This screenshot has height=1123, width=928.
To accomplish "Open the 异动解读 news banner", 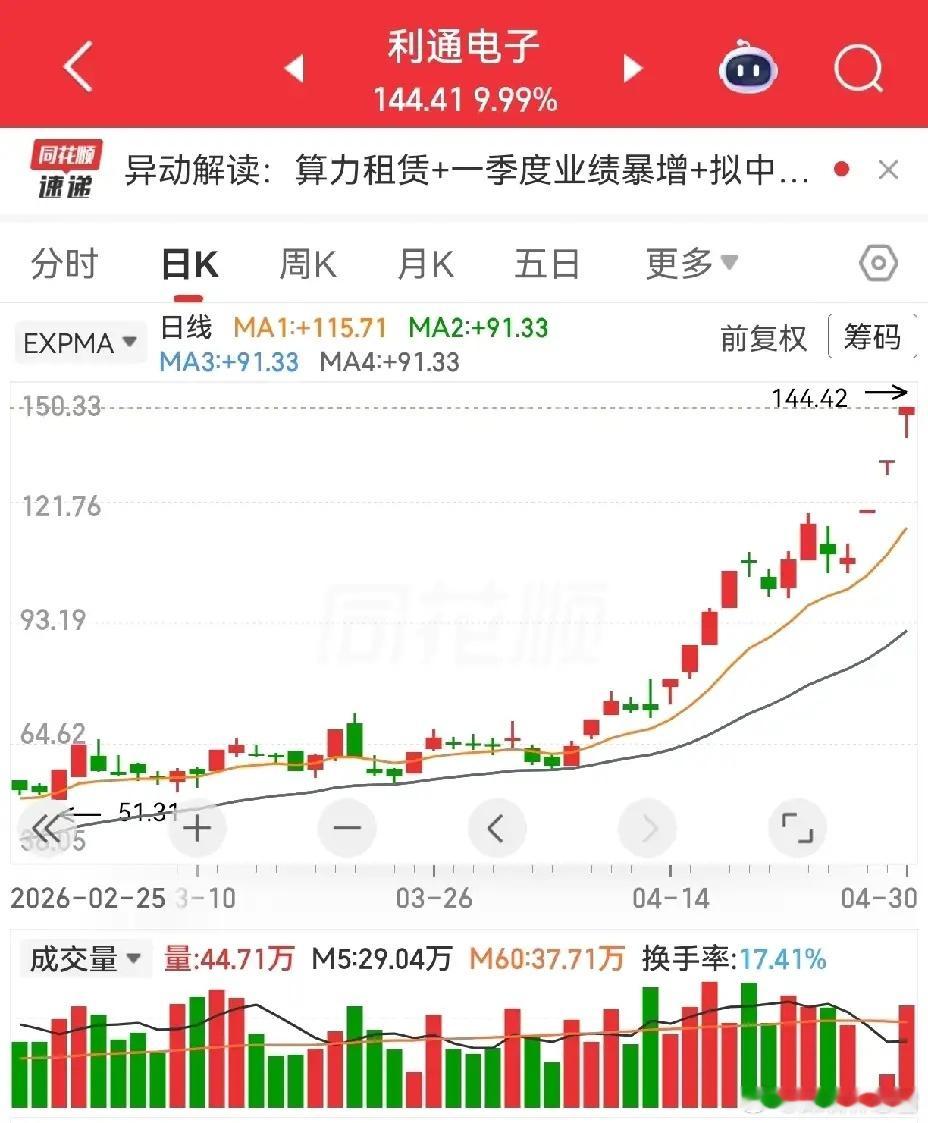I will [x=466, y=170].
